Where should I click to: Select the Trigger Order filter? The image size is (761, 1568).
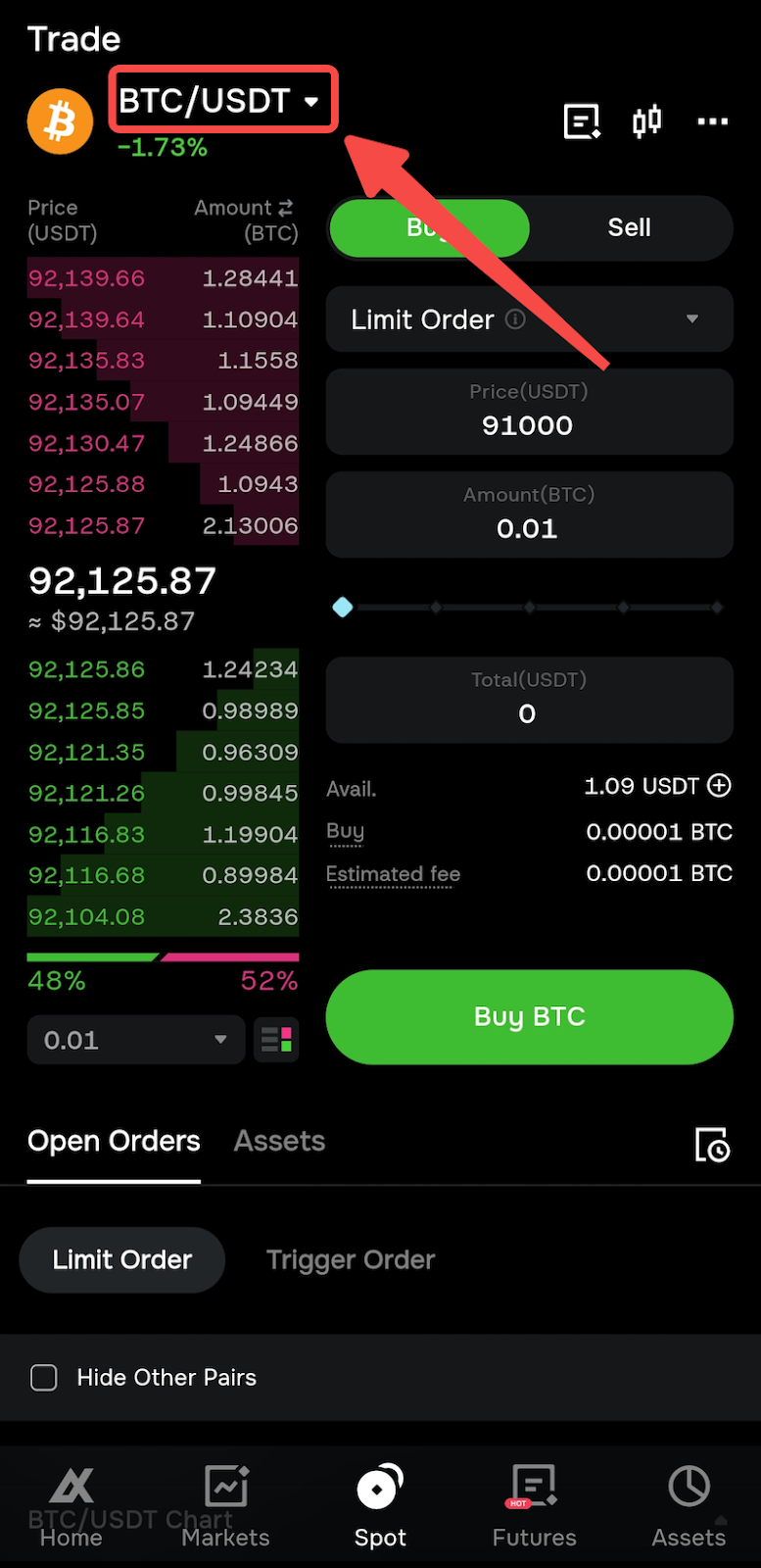pos(351,1259)
